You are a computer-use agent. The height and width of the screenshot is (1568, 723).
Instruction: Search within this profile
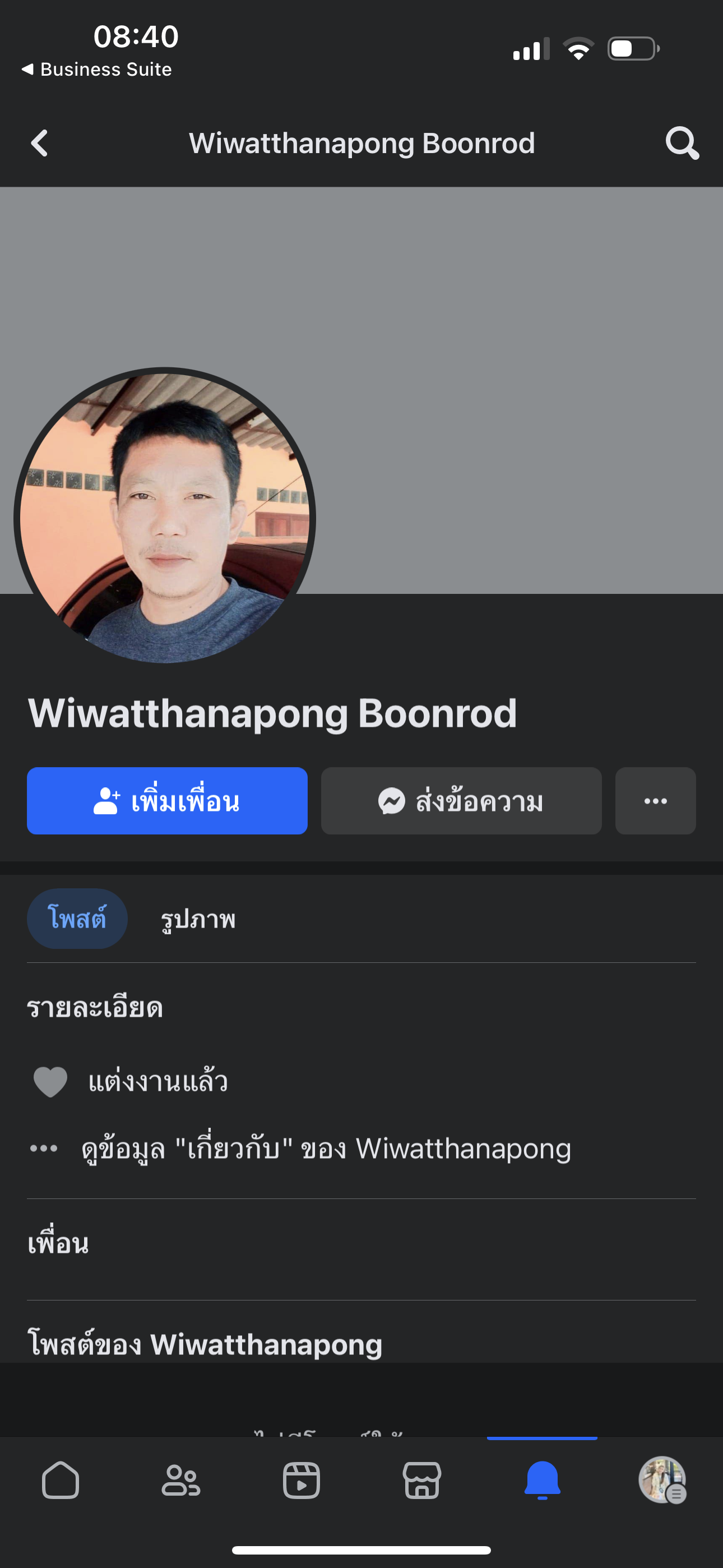(682, 144)
